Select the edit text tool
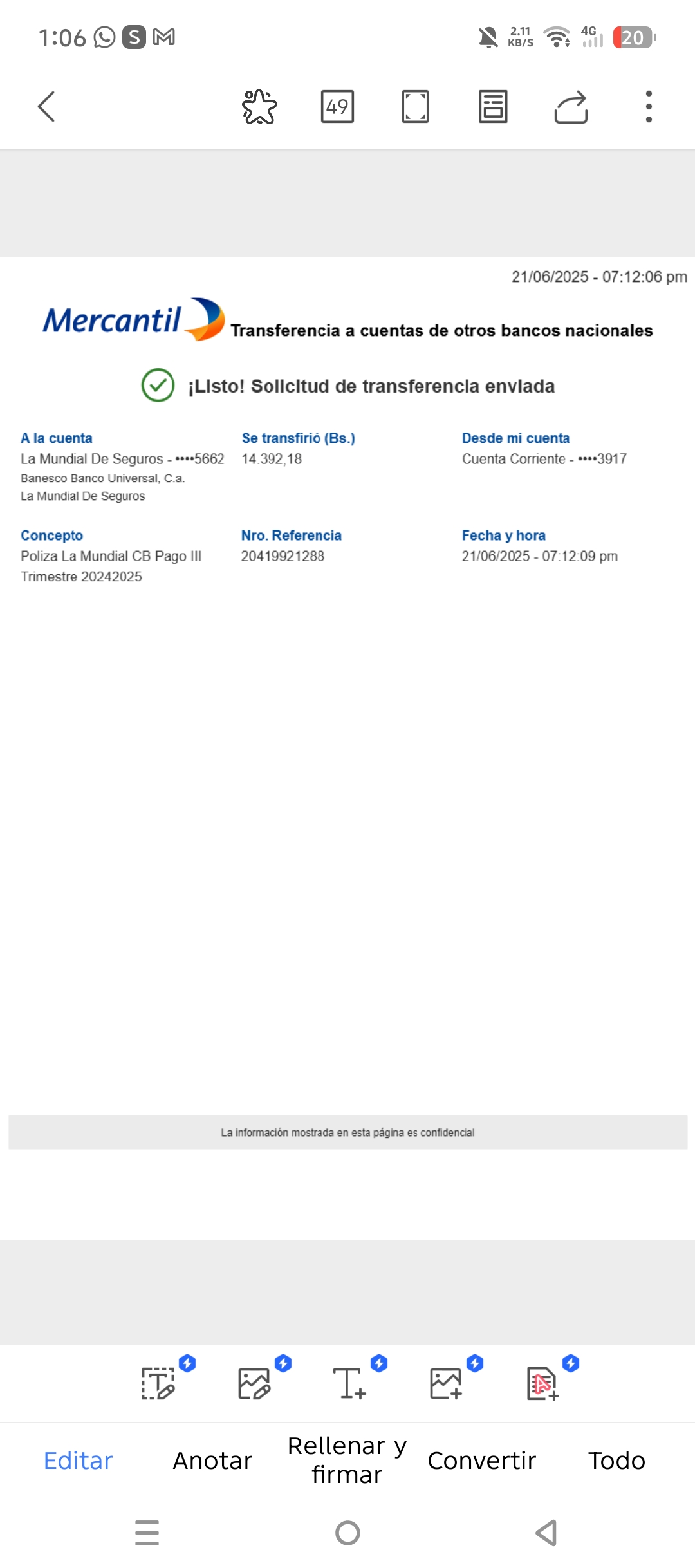The height and width of the screenshot is (1568, 695). (x=158, y=1383)
